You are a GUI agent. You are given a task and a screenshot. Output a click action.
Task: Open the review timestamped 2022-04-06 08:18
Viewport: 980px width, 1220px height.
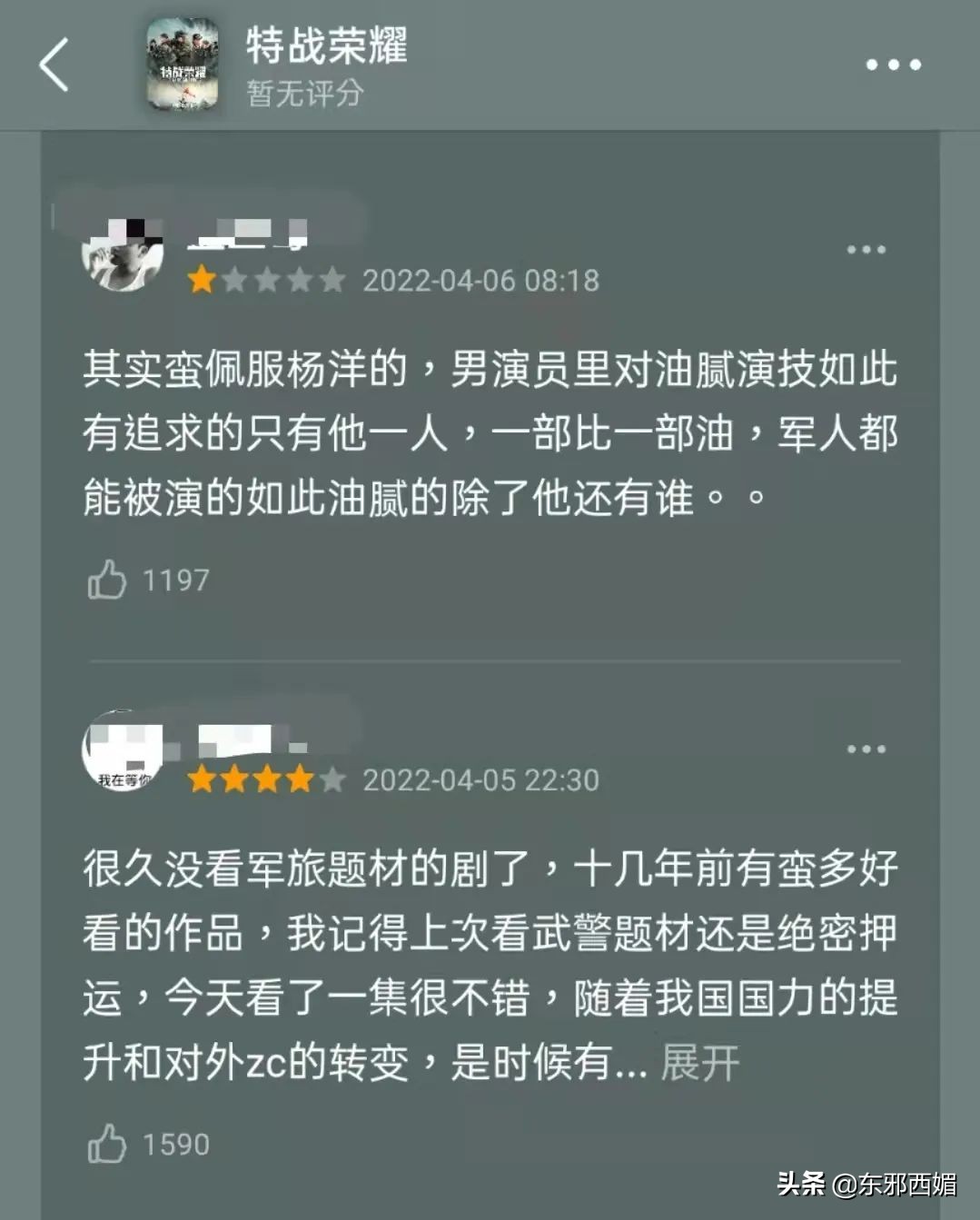coord(481,281)
